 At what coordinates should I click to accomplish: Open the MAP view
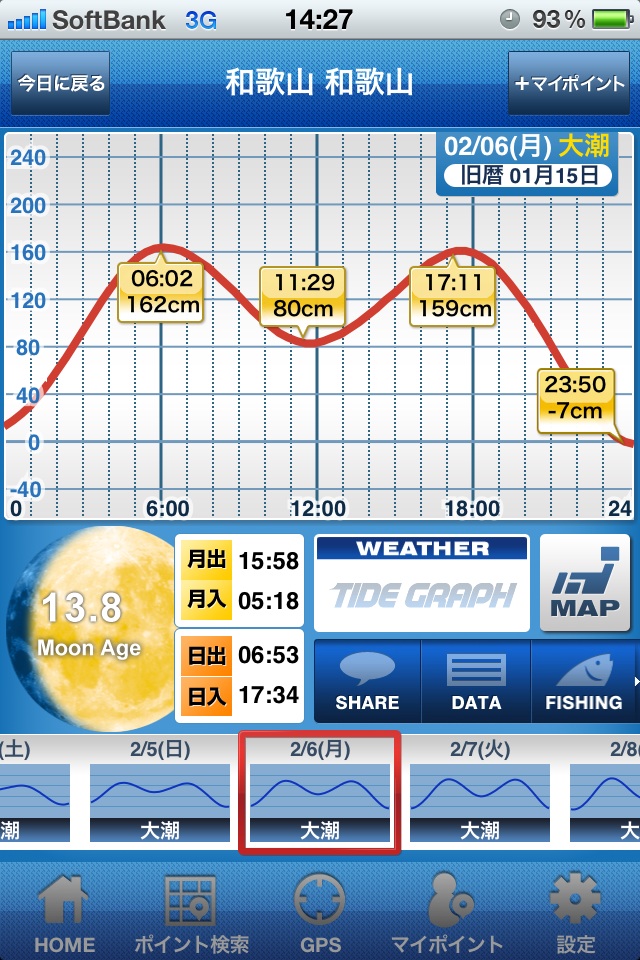click(585, 583)
